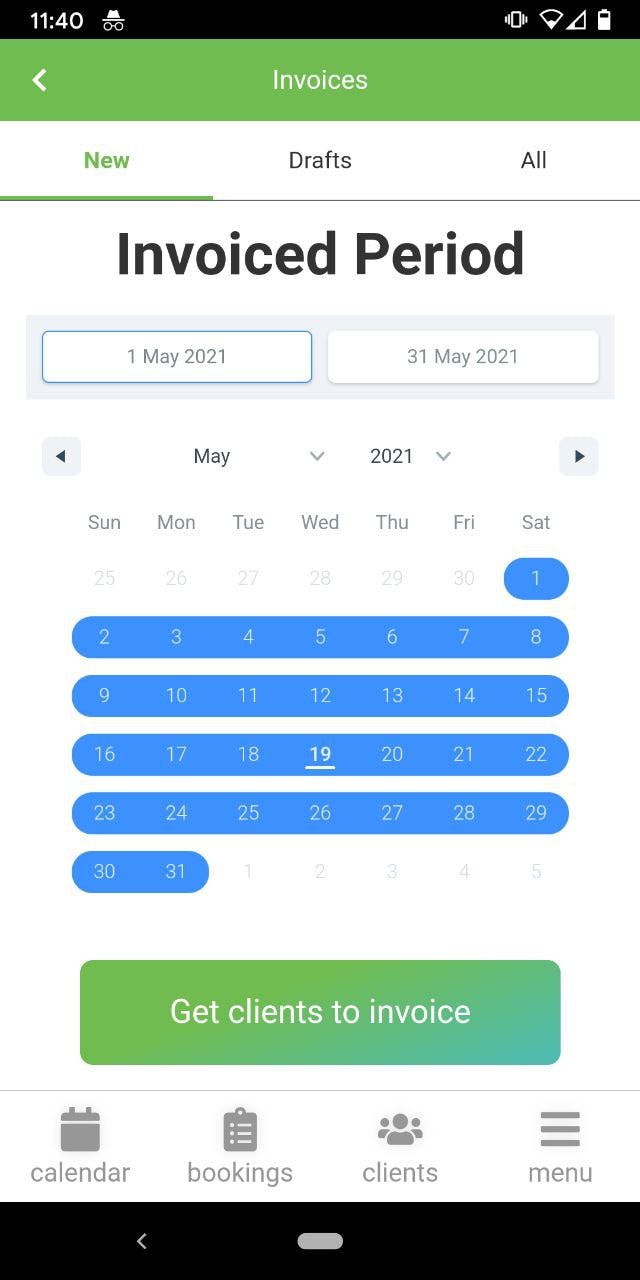Edit start date 1 May 2021
This screenshot has height=1280, width=640.
coord(177,357)
